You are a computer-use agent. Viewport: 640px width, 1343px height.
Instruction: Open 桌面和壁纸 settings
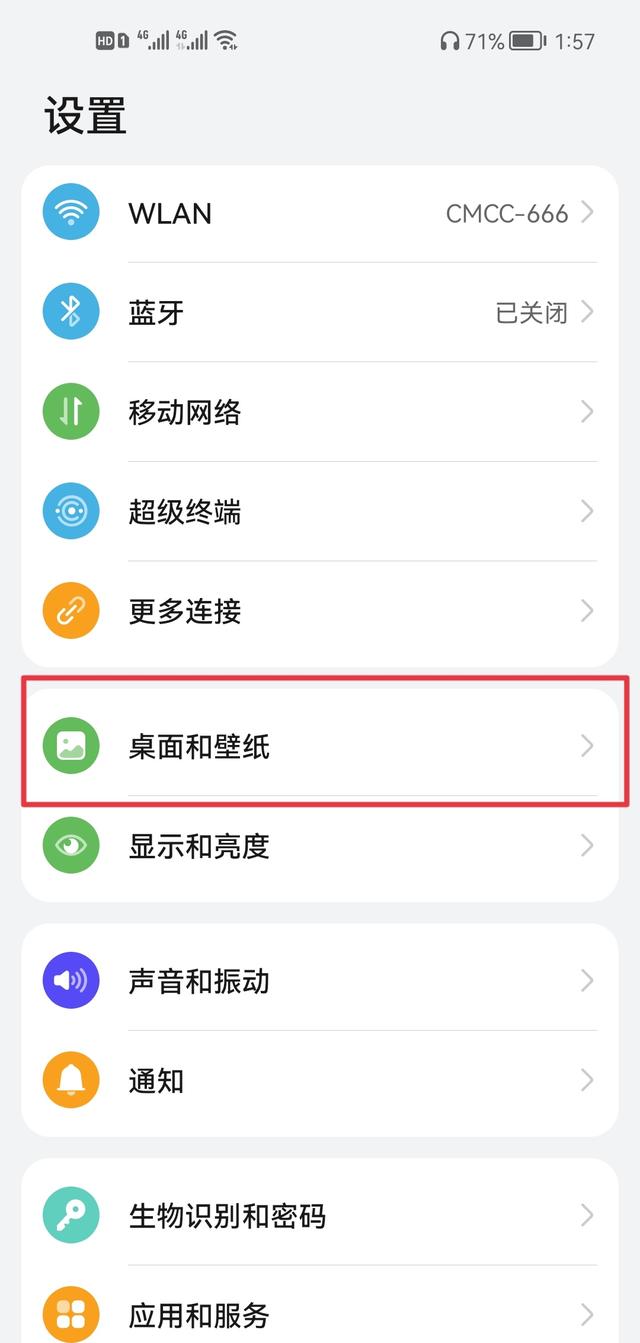pos(320,746)
